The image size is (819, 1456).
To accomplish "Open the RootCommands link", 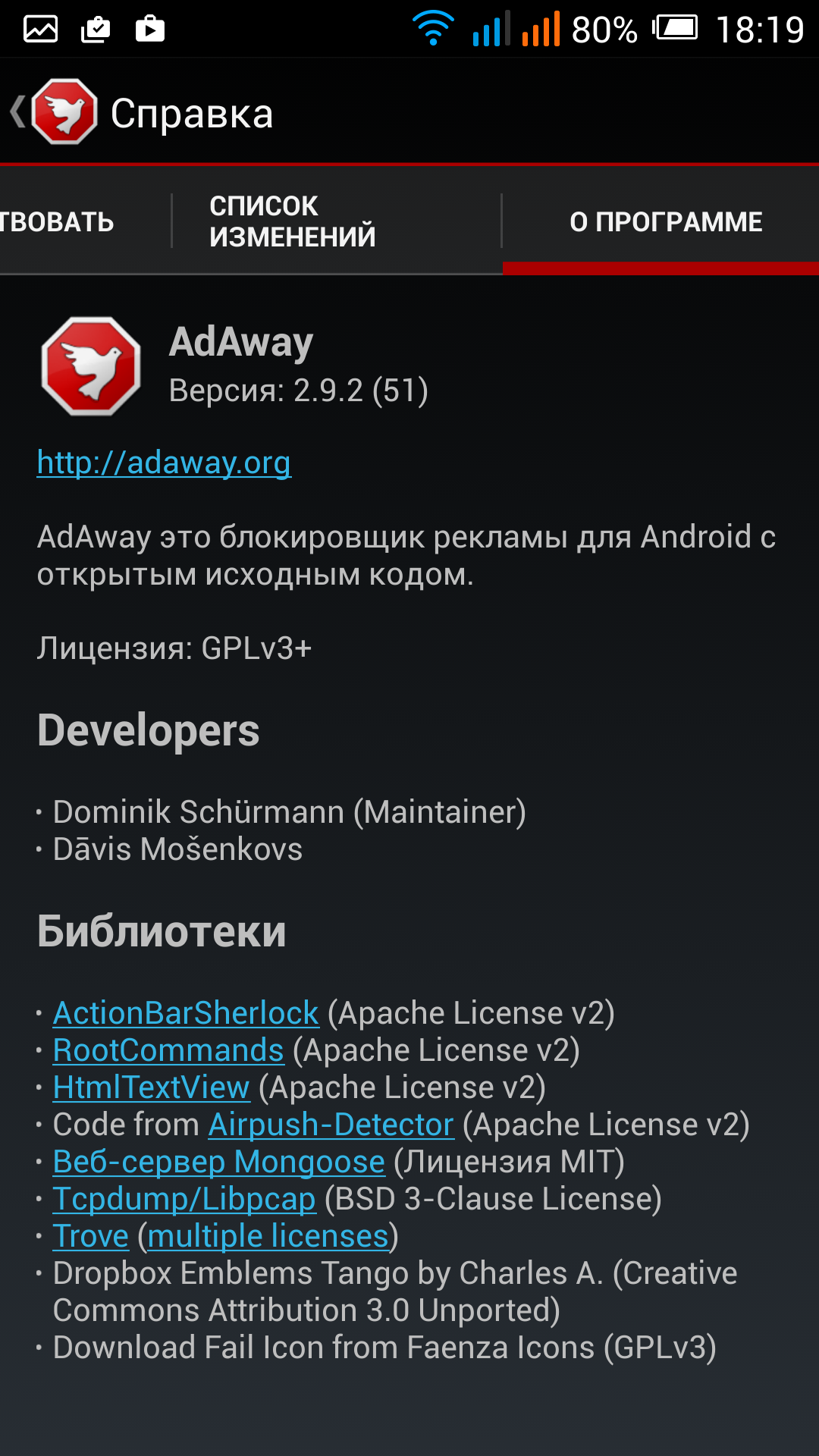I will (x=168, y=1050).
